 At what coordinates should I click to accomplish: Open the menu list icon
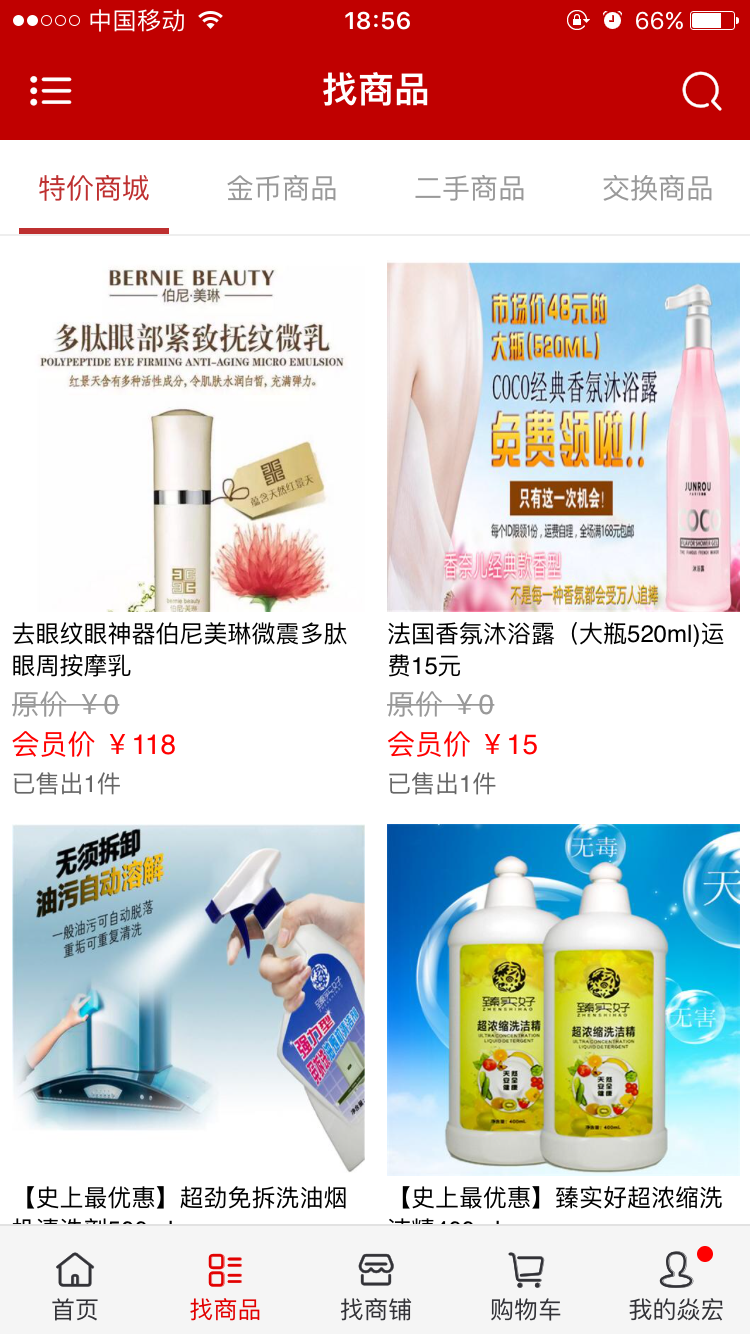(x=50, y=91)
